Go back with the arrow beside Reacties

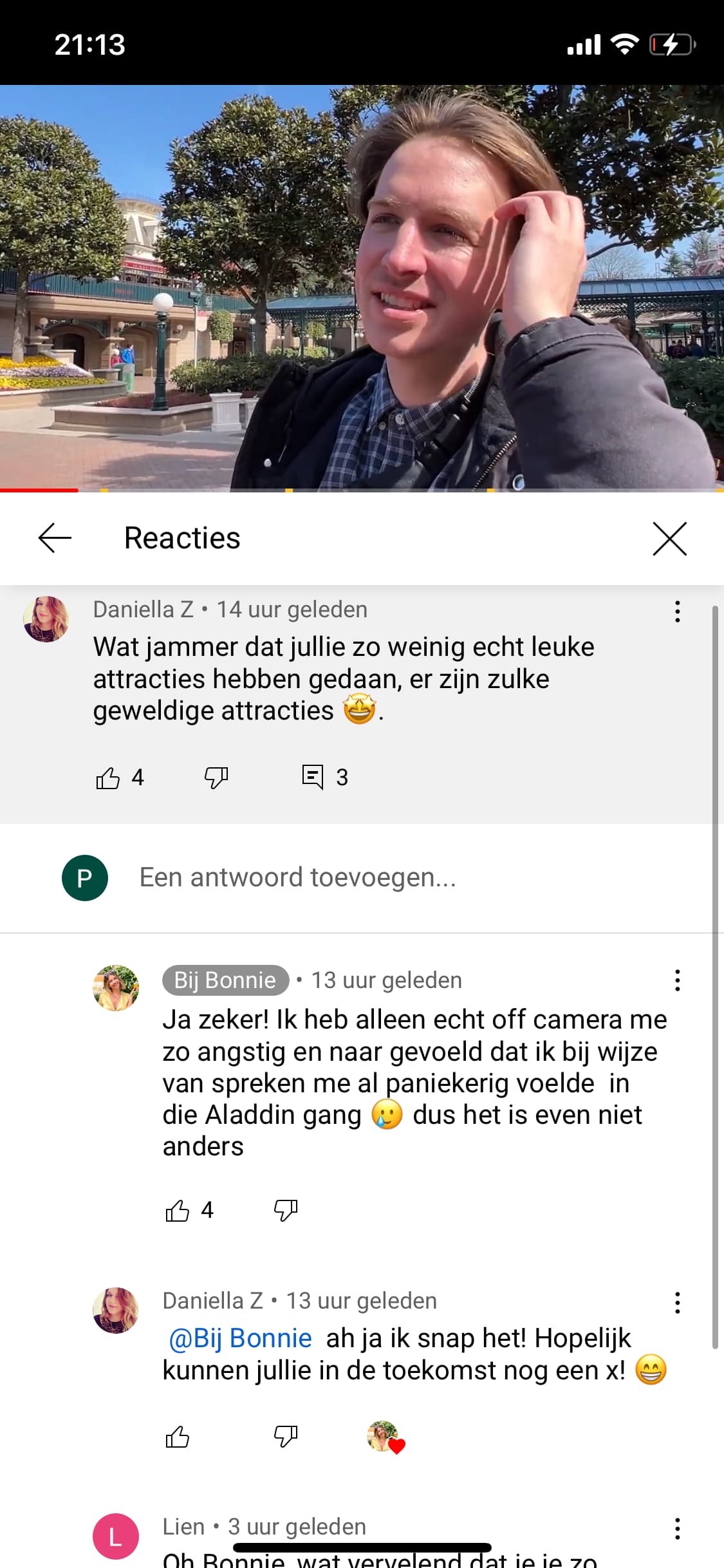[55, 538]
